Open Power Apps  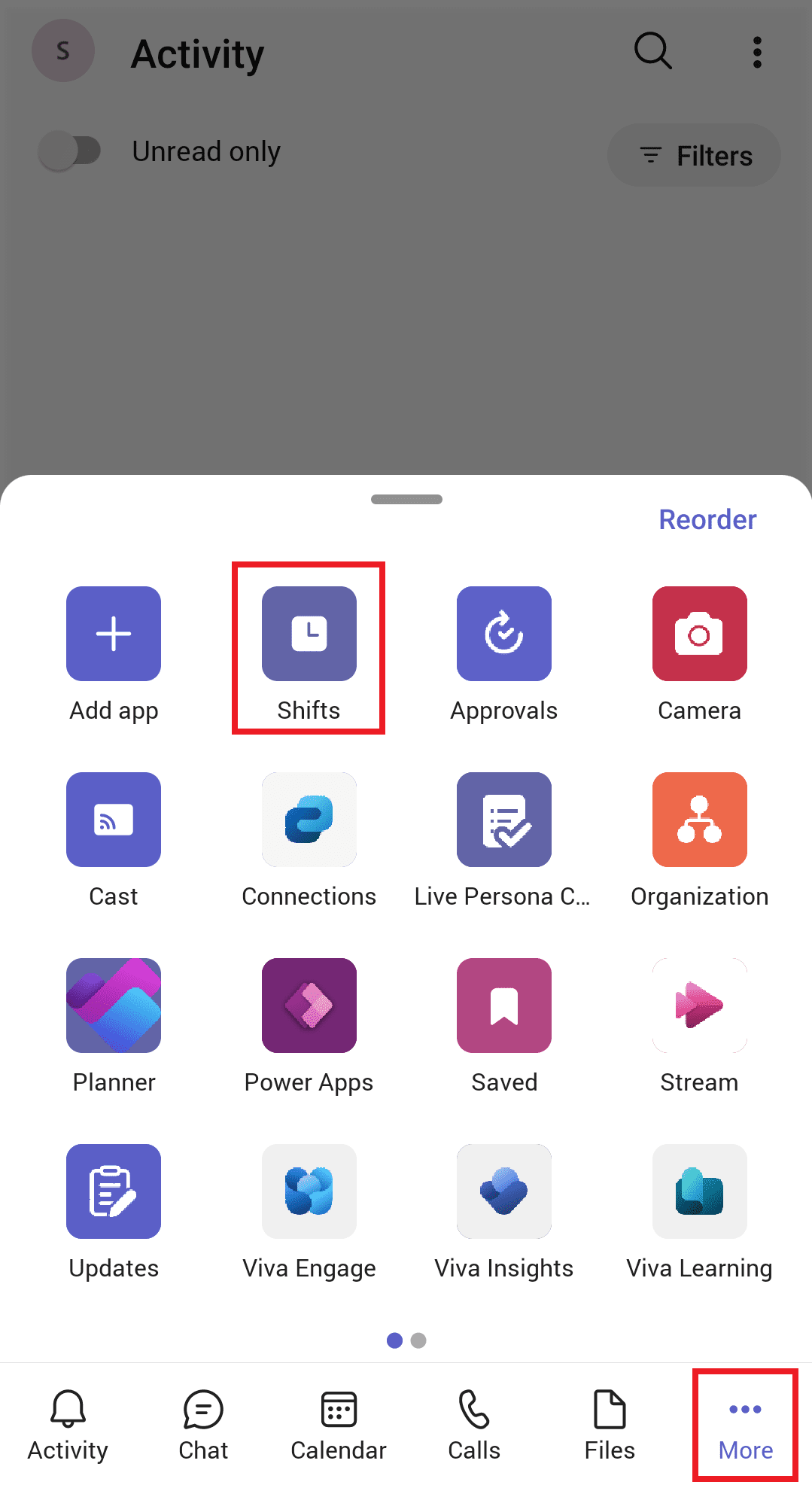coord(309,1006)
